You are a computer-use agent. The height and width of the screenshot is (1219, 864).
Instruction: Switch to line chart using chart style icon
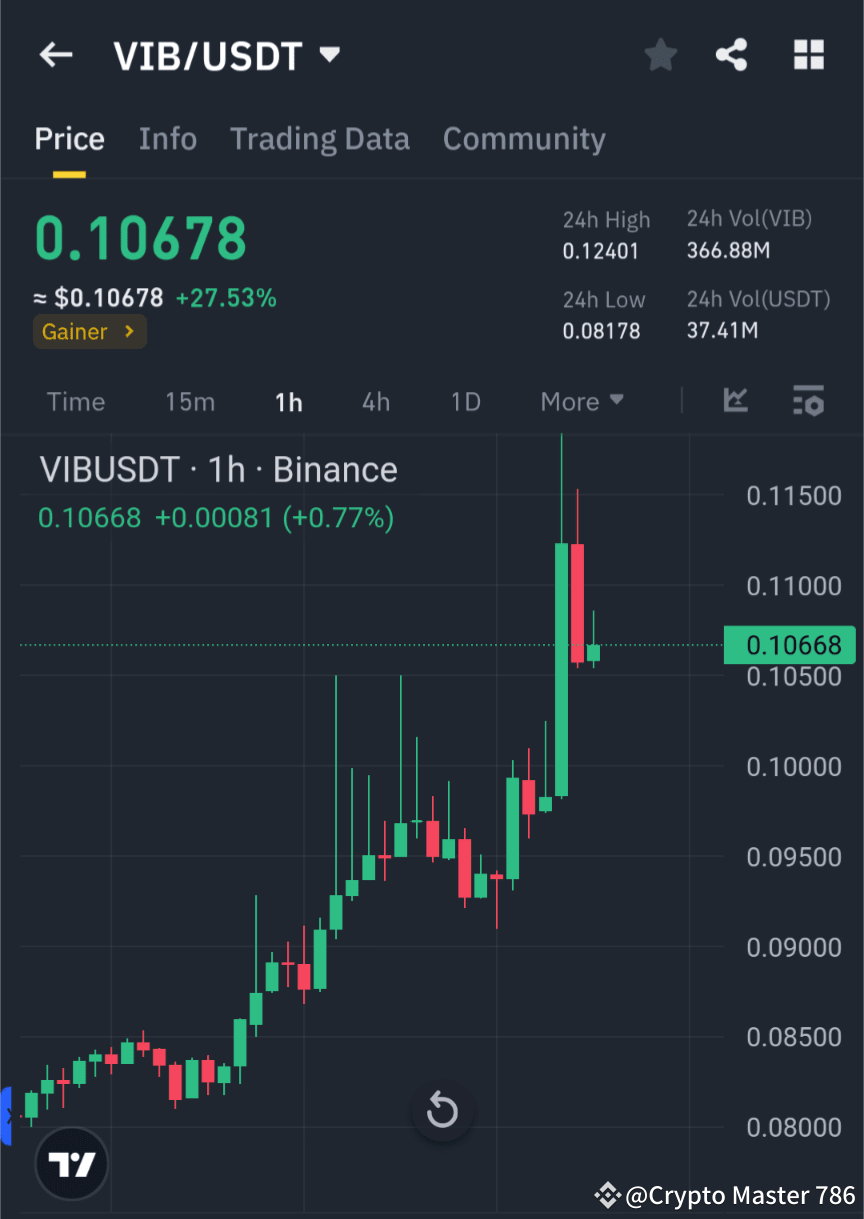pos(735,401)
